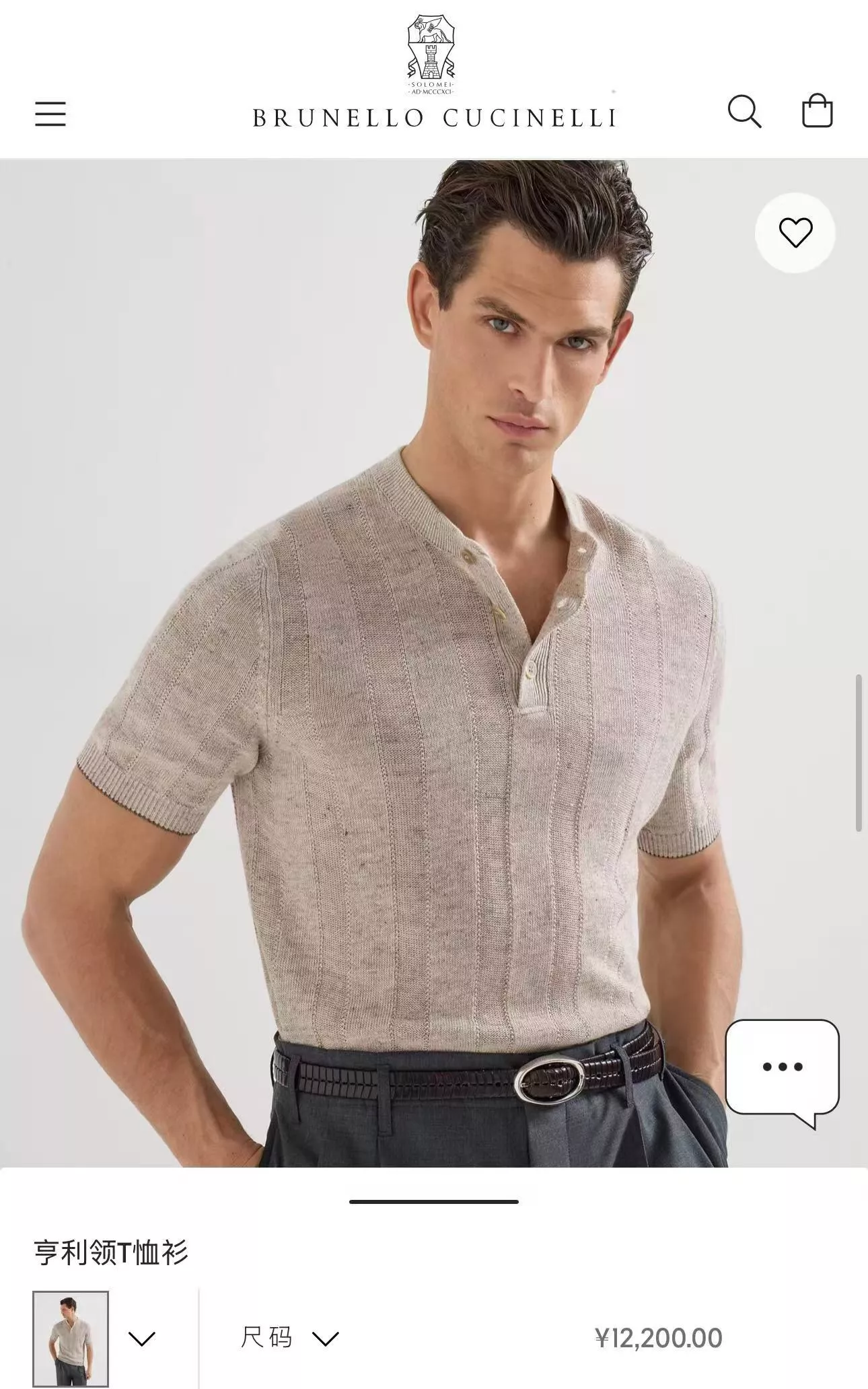The height and width of the screenshot is (1389, 868).
Task: Add this shirt to wishlist heart
Action: tap(795, 233)
